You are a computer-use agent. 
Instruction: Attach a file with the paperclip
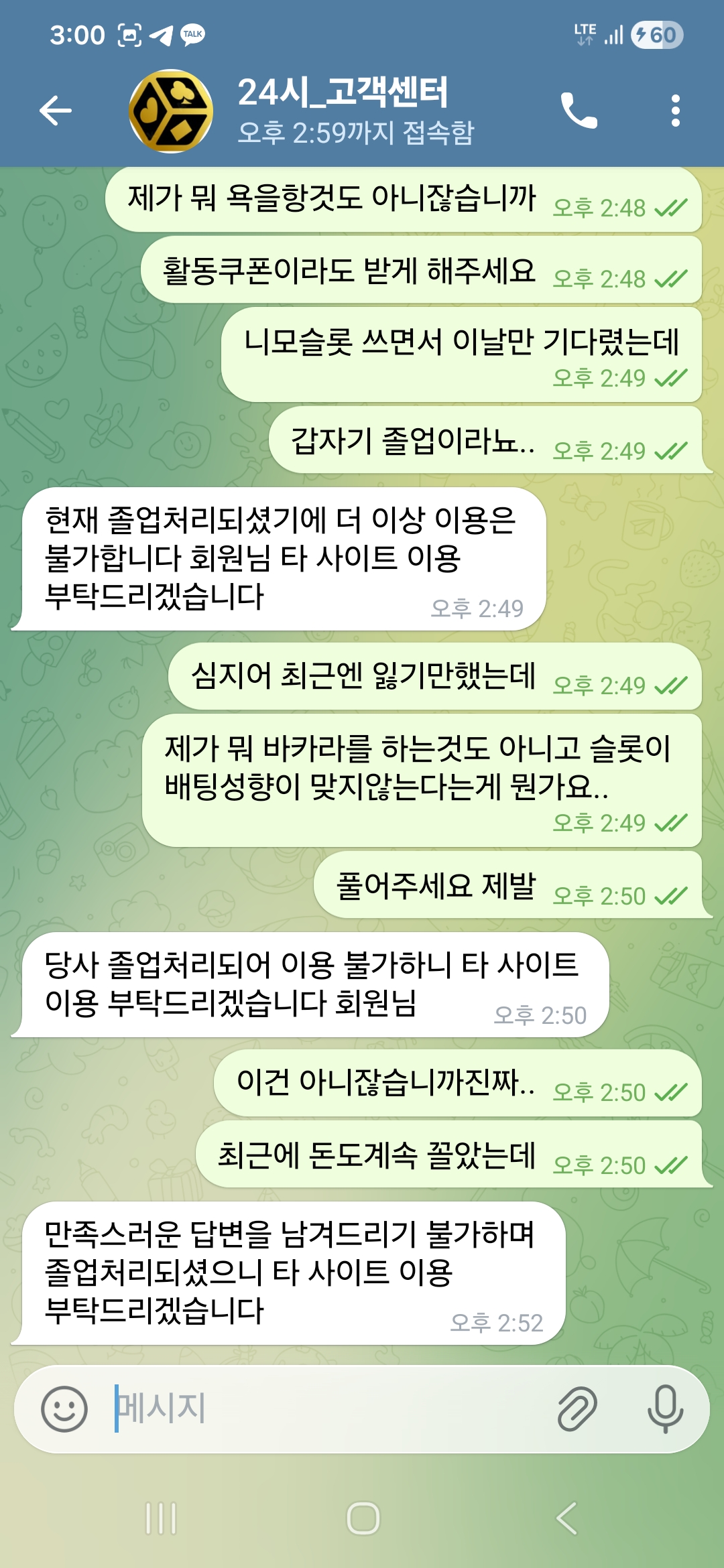pyautogui.click(x=577, y=1409)
